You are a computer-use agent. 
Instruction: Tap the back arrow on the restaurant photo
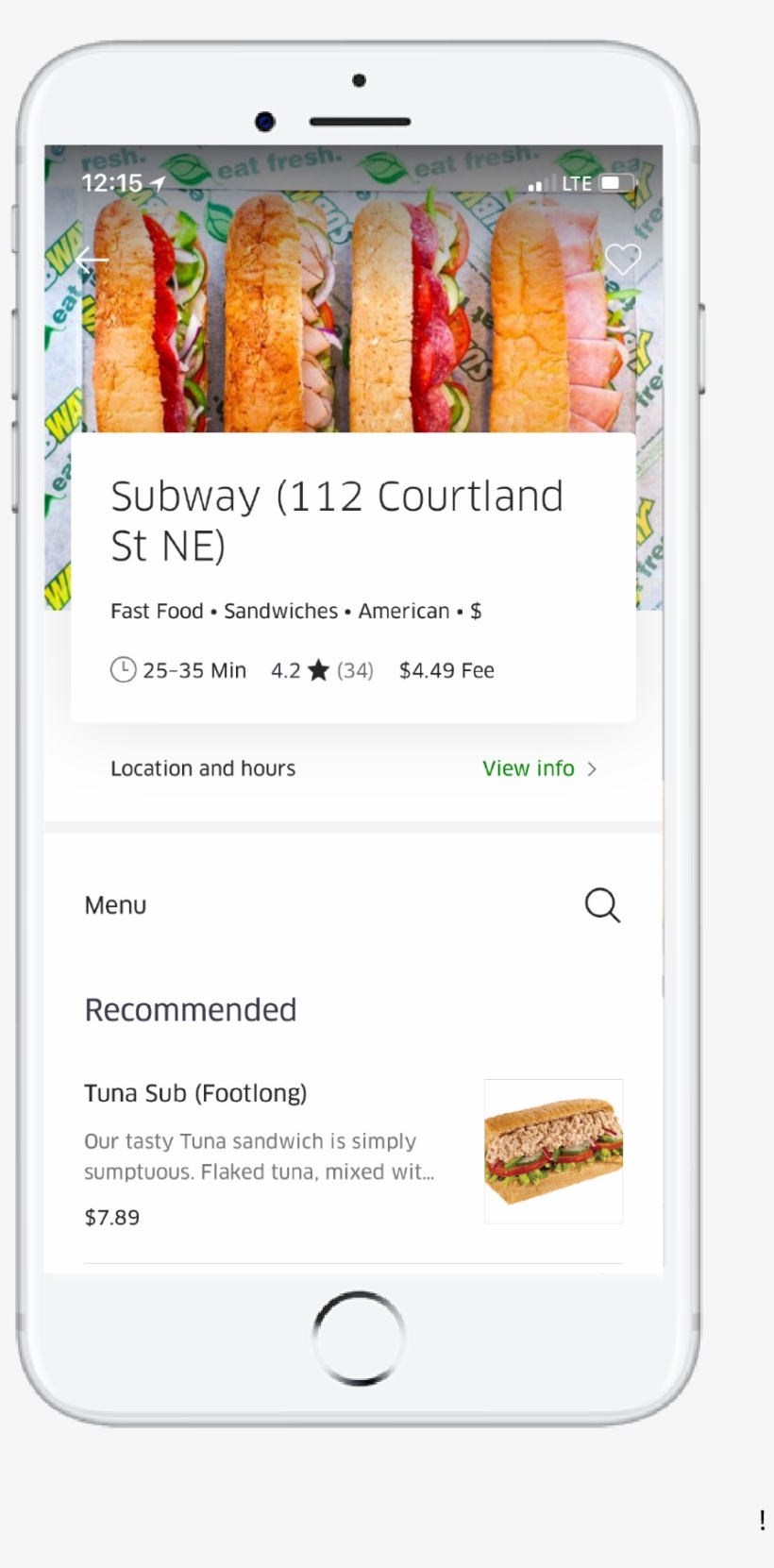[x=90, y=260]
